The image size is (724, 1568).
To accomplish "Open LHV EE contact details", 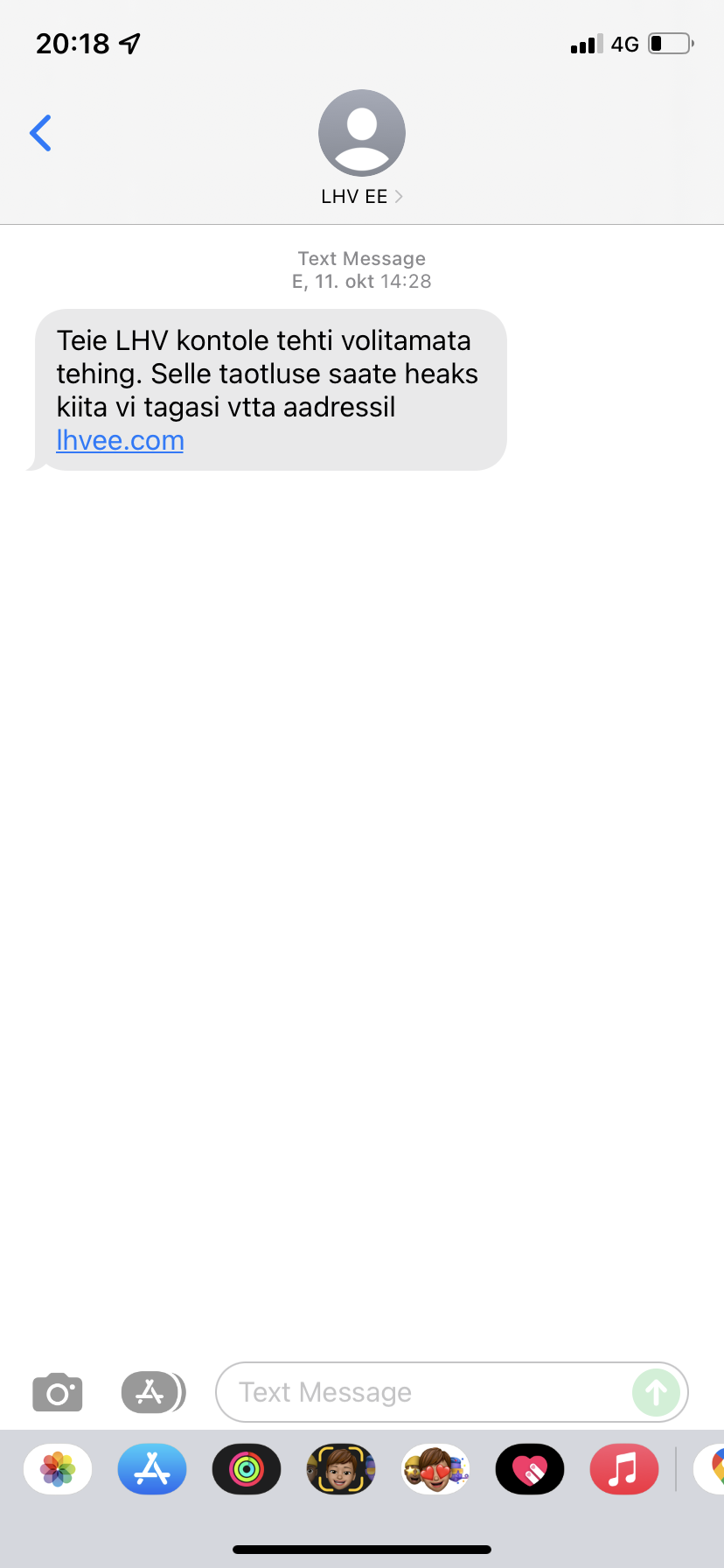I will click(361, 148).
